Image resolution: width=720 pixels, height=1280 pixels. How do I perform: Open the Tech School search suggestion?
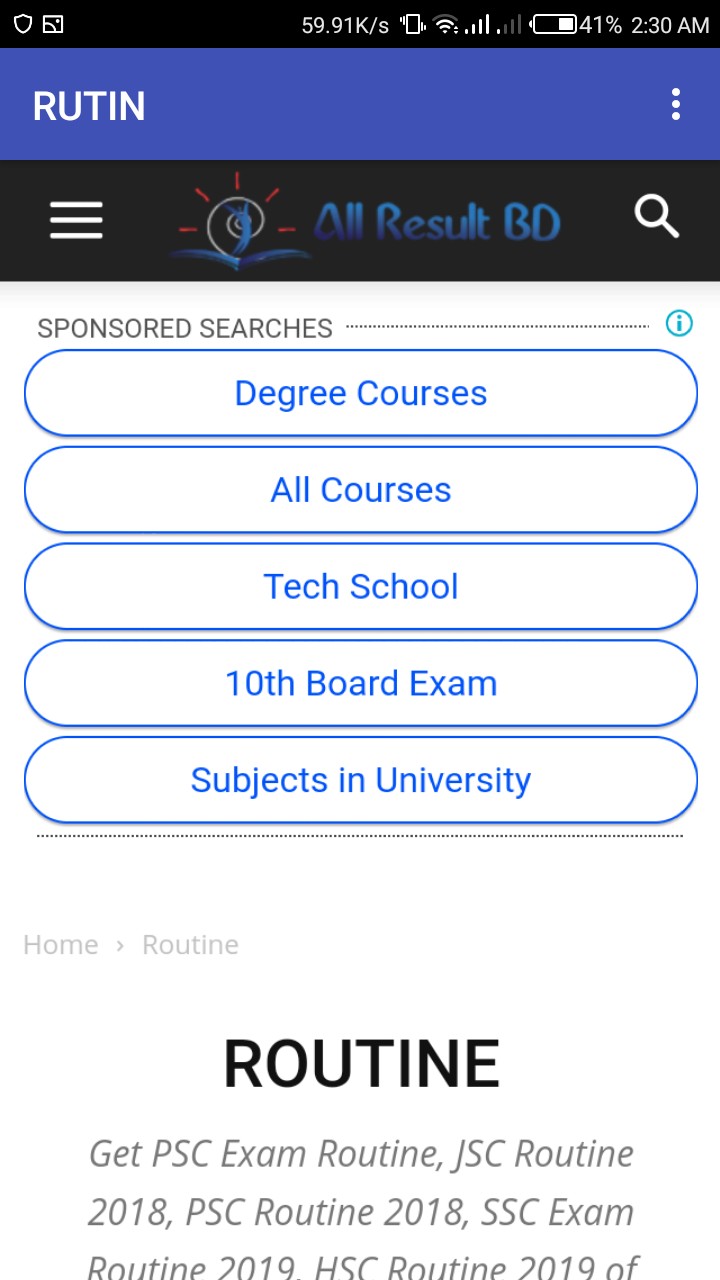coord(360,586)
